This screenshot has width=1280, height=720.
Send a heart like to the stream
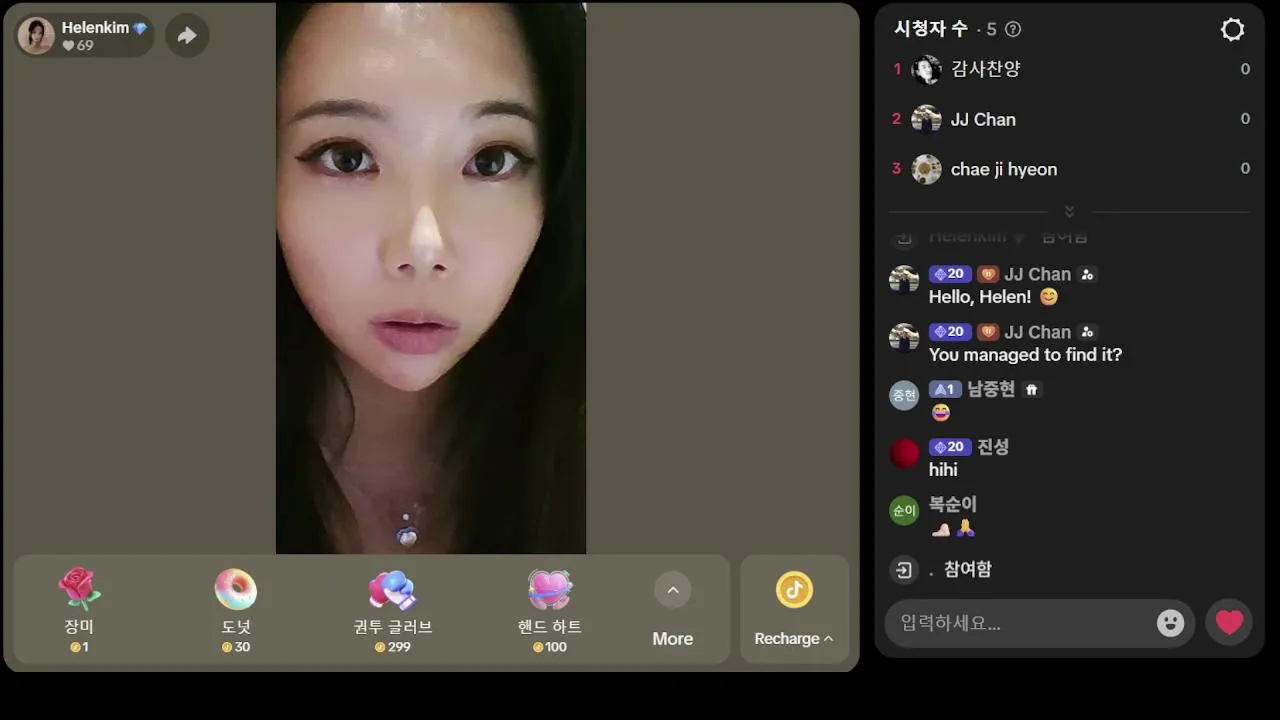(1229, 623)
